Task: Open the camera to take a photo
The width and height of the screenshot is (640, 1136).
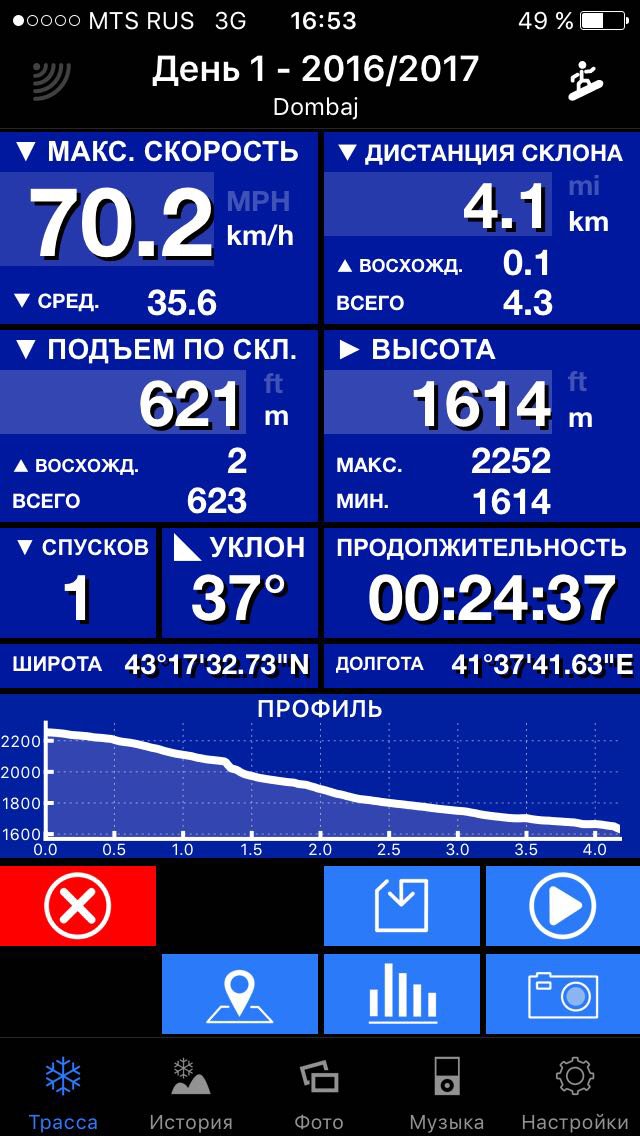Action: [562, 994]
